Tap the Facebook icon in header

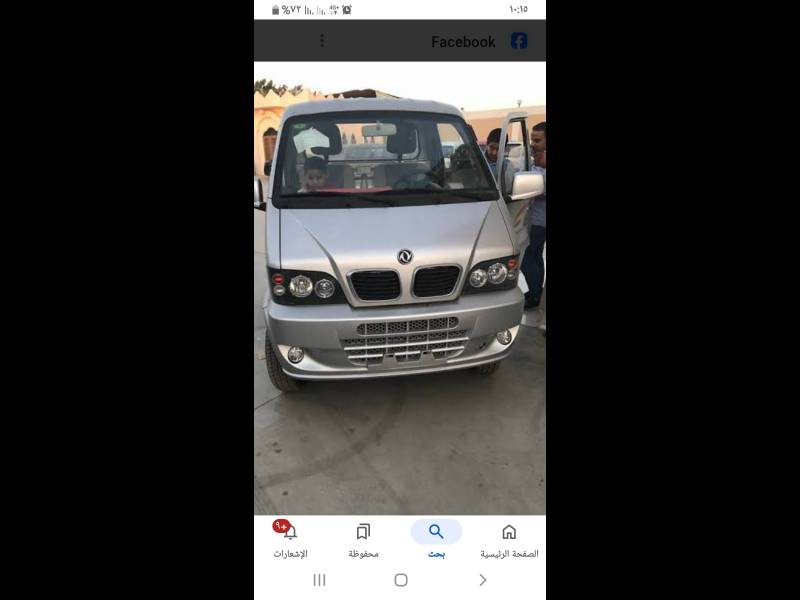click(519, 41)
